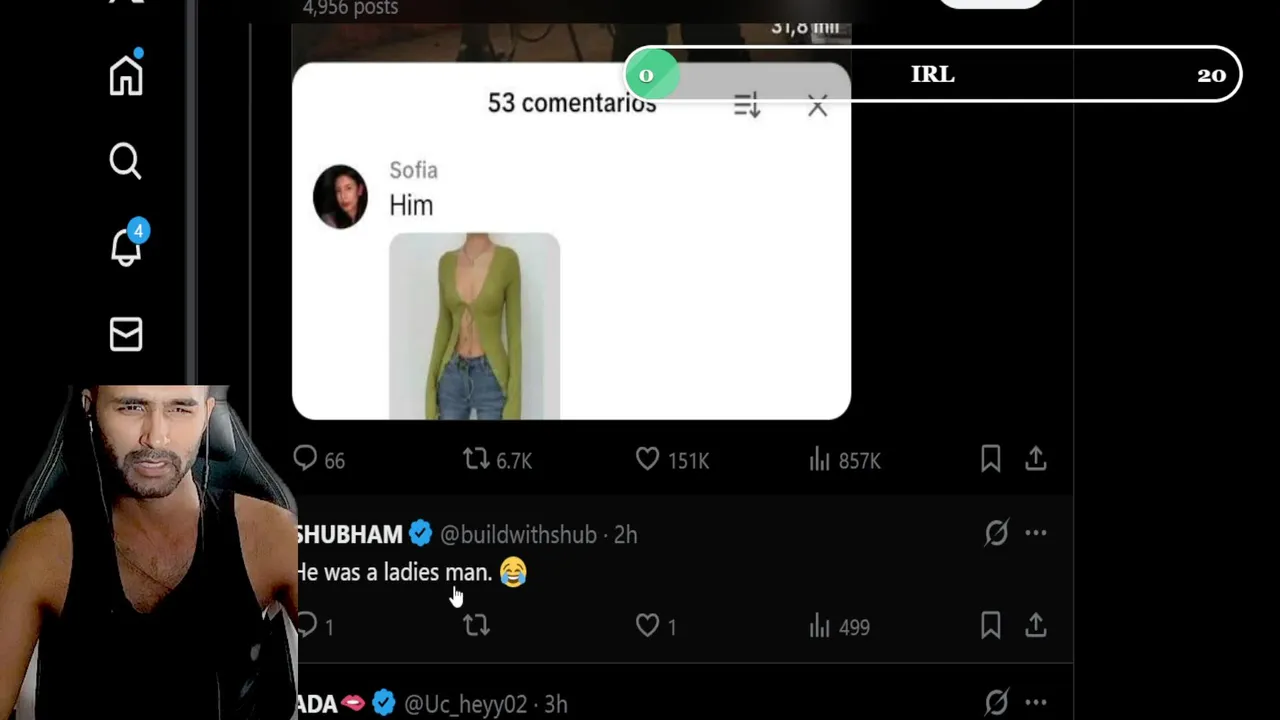This screenshot has height=720, width=1280.
Task: Reply to the post with 66 comments
Action: [305, 459]
